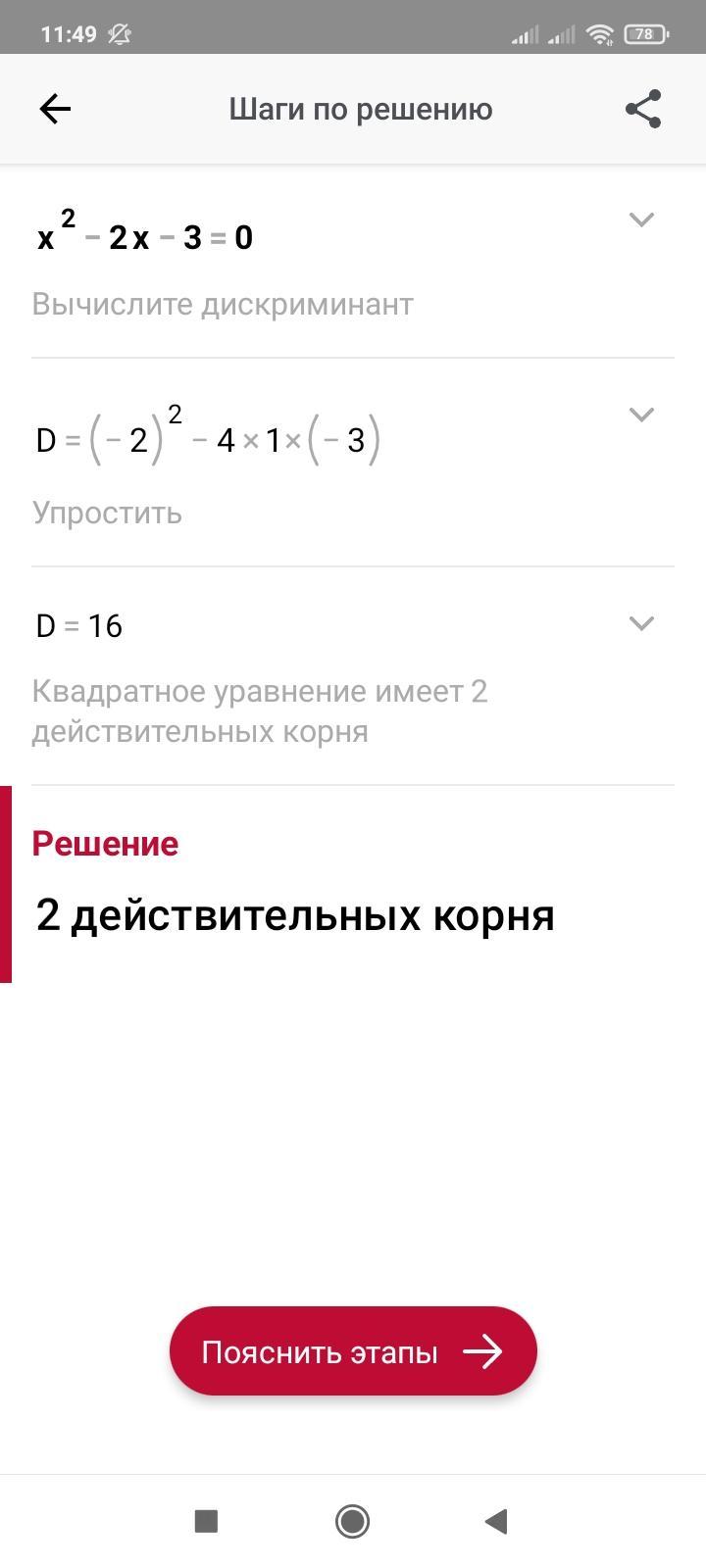Expand the D = 16 step
The height and width of the screenshot is (1568, 706).
pos(641,623)
